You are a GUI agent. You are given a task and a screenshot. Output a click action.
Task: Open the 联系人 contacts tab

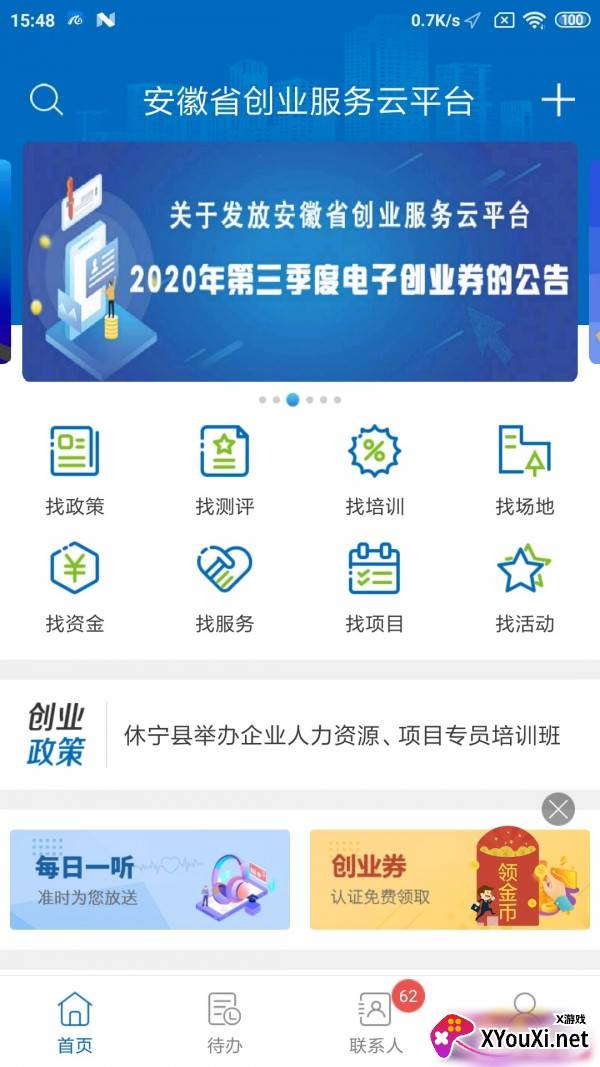(376, 1022)
